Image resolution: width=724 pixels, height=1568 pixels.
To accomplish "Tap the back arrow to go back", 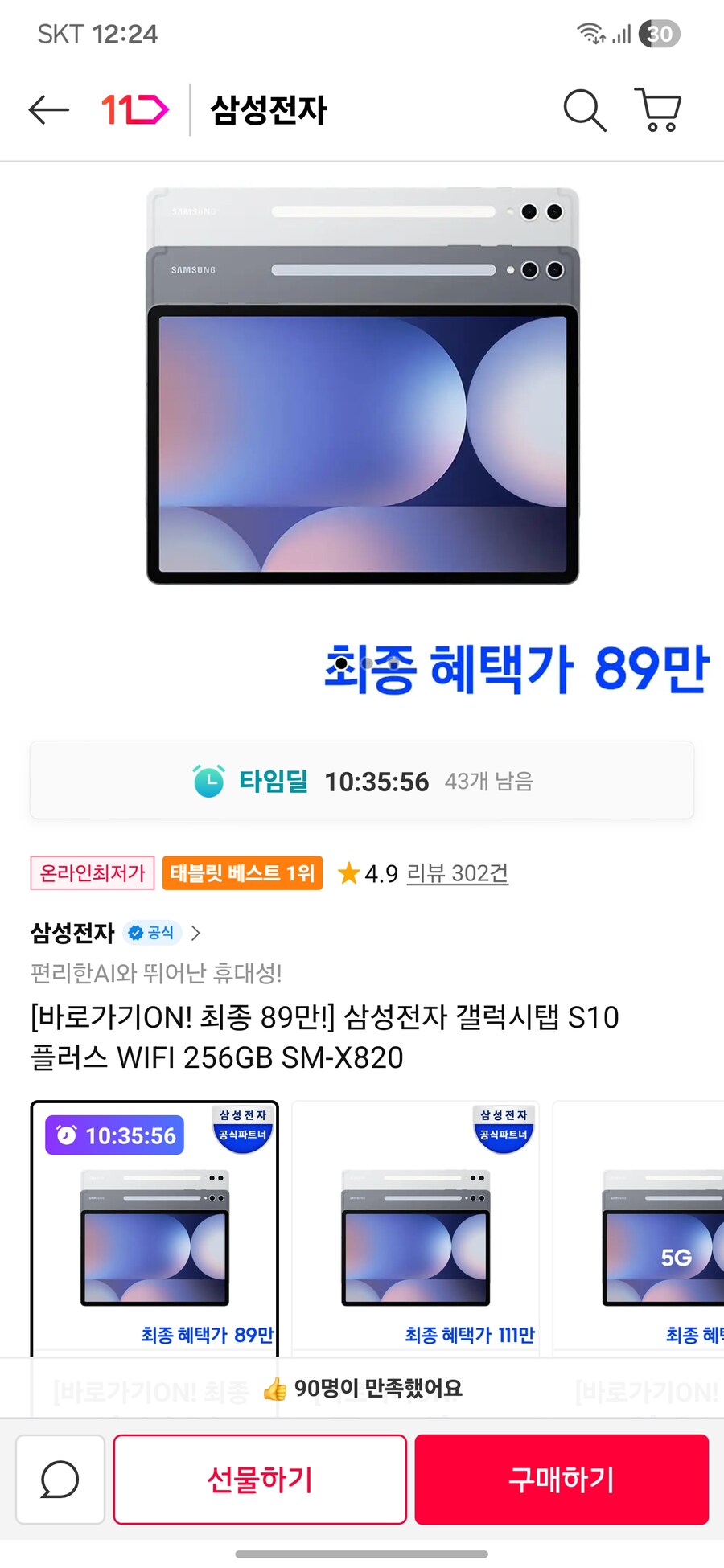I will (47, 109).
